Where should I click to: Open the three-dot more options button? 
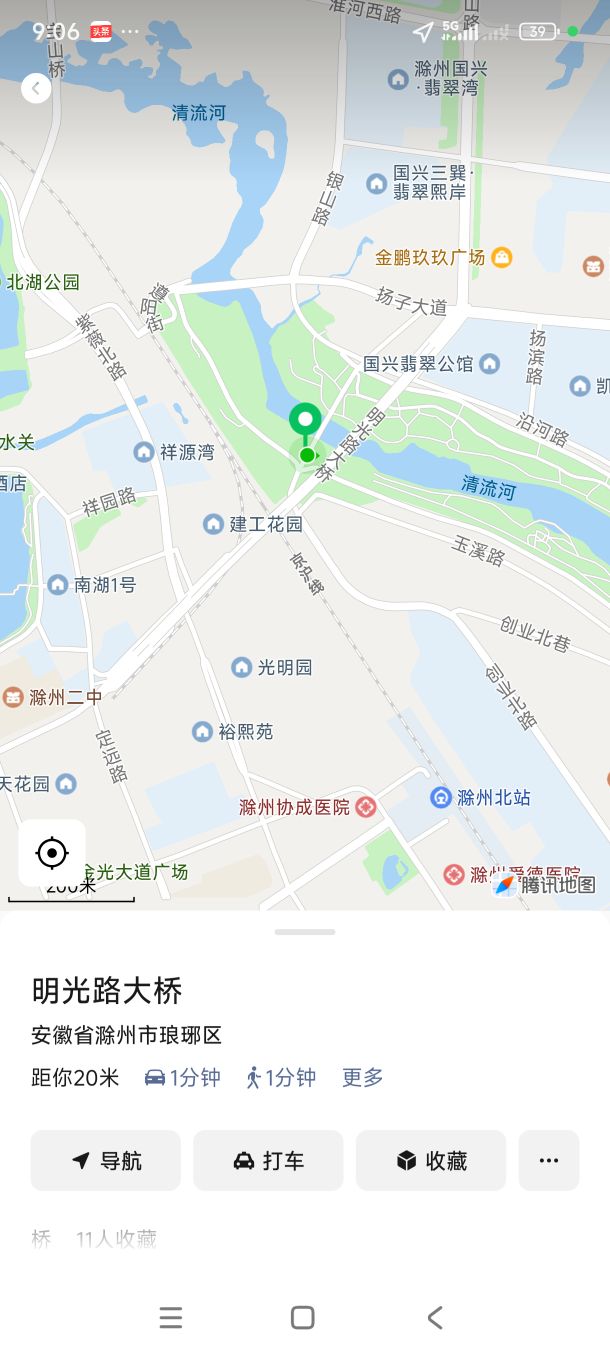(548, 1160)
